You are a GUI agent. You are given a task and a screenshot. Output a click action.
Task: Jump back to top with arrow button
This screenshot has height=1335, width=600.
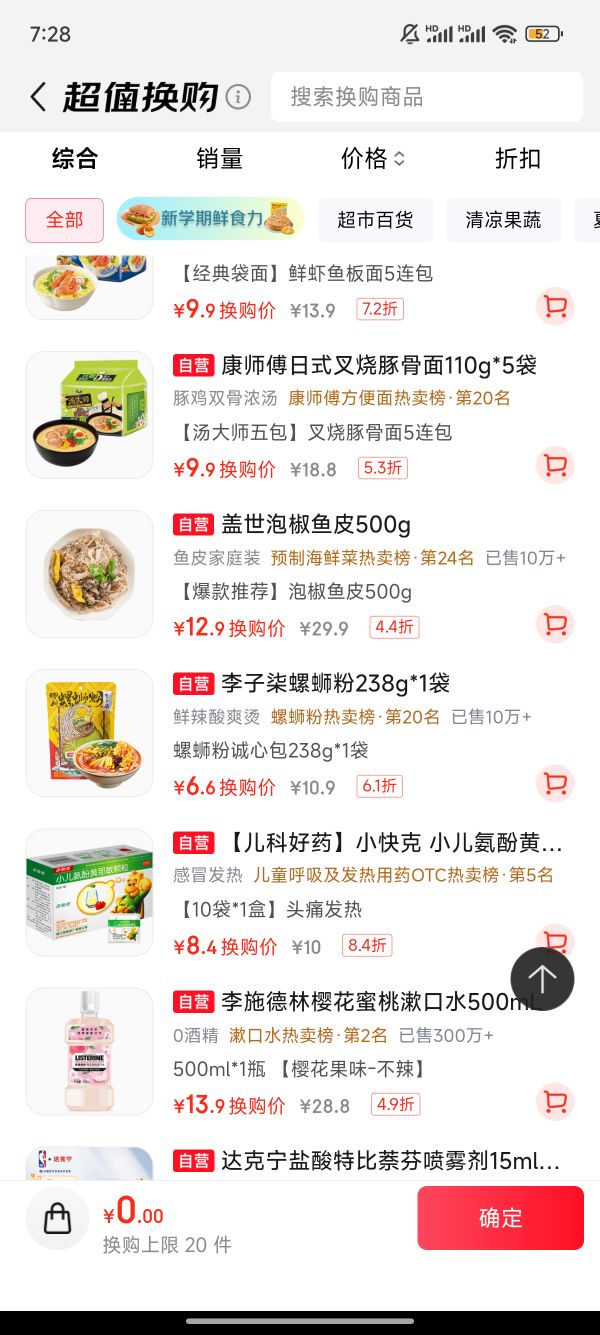coord(542,979)
